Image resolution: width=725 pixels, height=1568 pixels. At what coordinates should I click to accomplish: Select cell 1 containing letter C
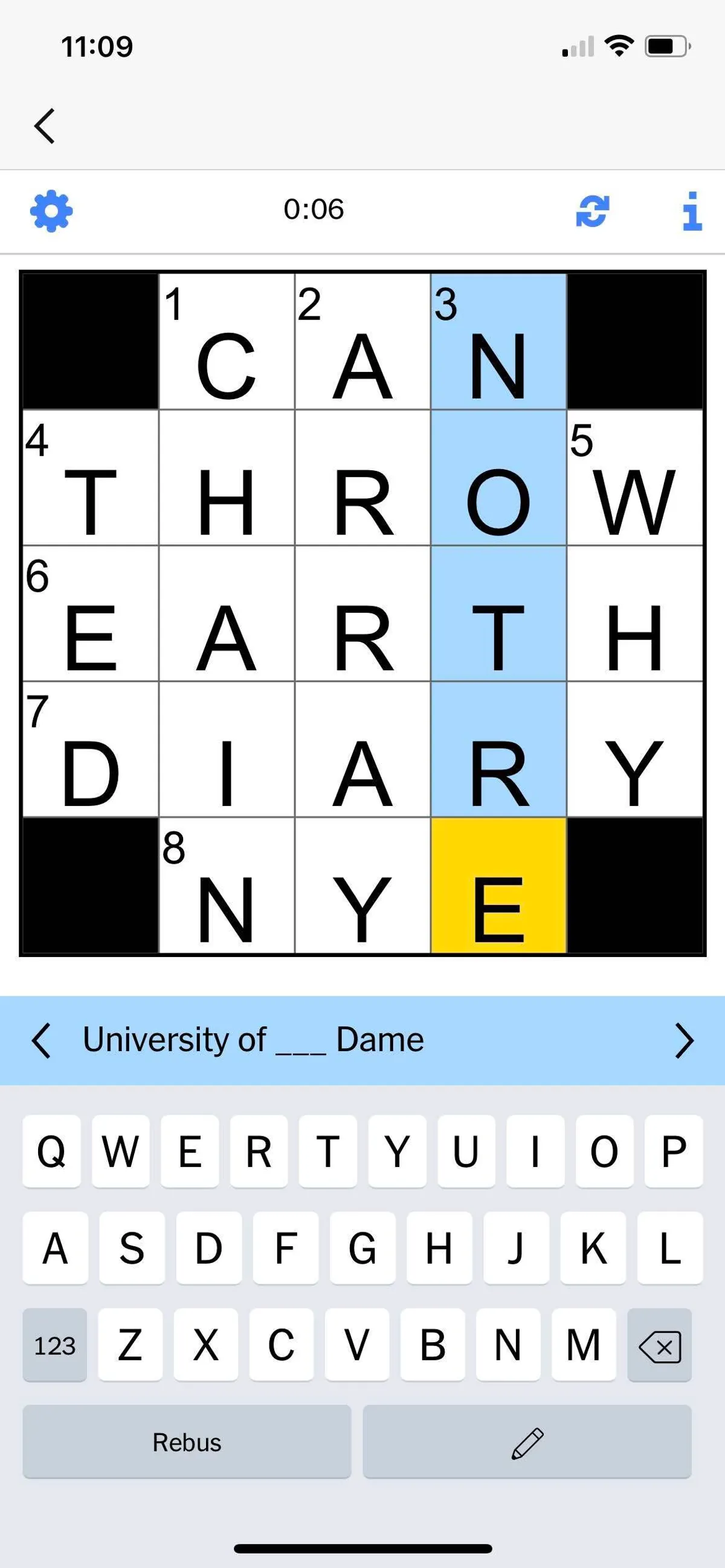[x=227, y=342]
